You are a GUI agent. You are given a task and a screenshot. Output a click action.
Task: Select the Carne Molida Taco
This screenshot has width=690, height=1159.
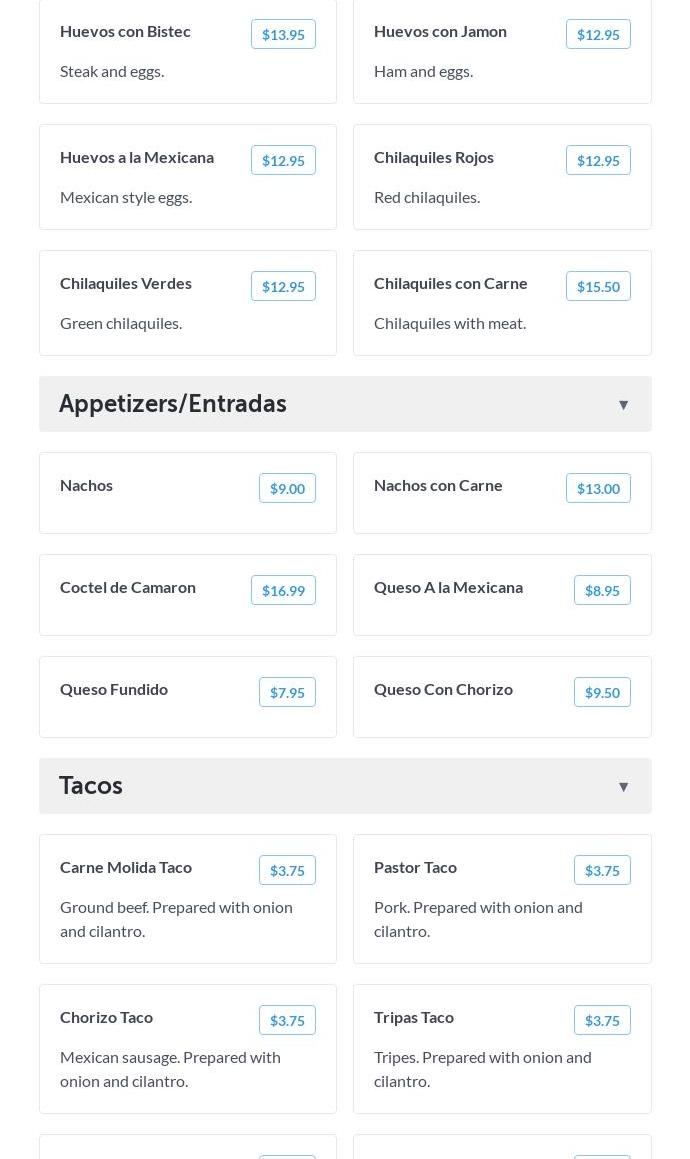187,899
